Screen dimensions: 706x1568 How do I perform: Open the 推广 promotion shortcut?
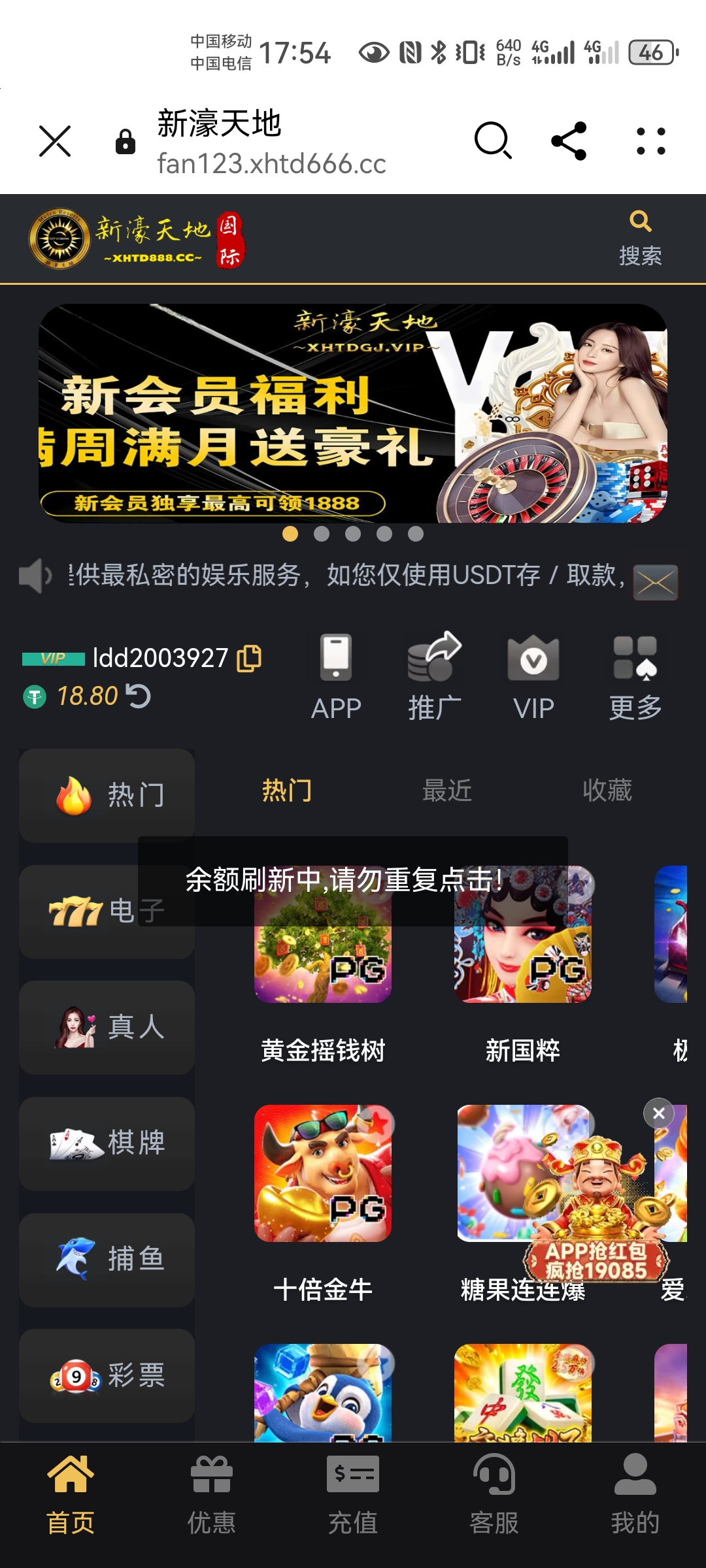coord(435,677)
